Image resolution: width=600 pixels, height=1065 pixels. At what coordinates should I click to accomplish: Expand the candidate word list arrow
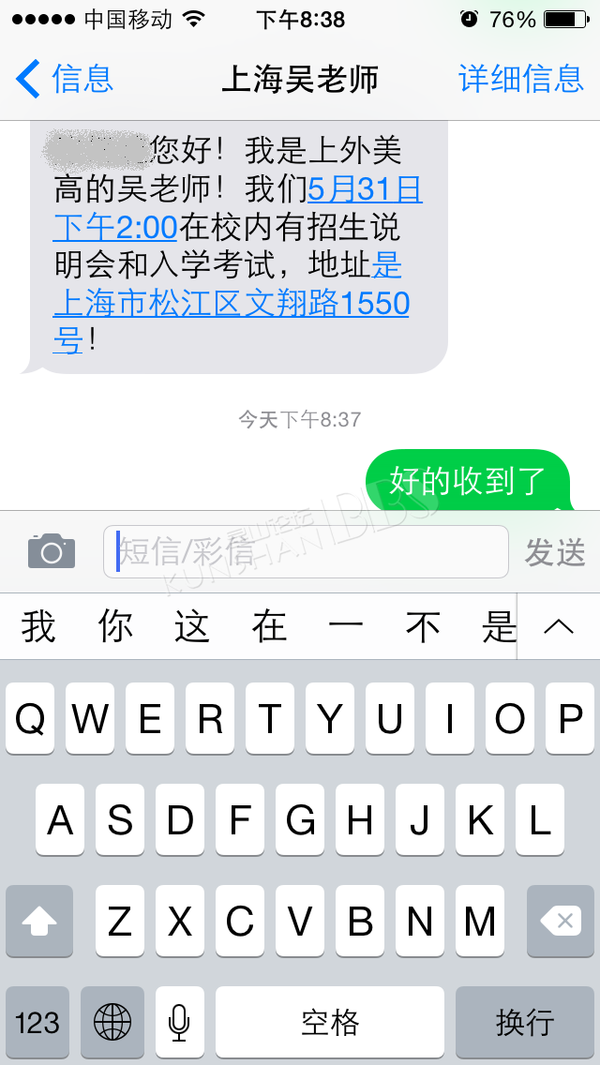pos(559,626)
